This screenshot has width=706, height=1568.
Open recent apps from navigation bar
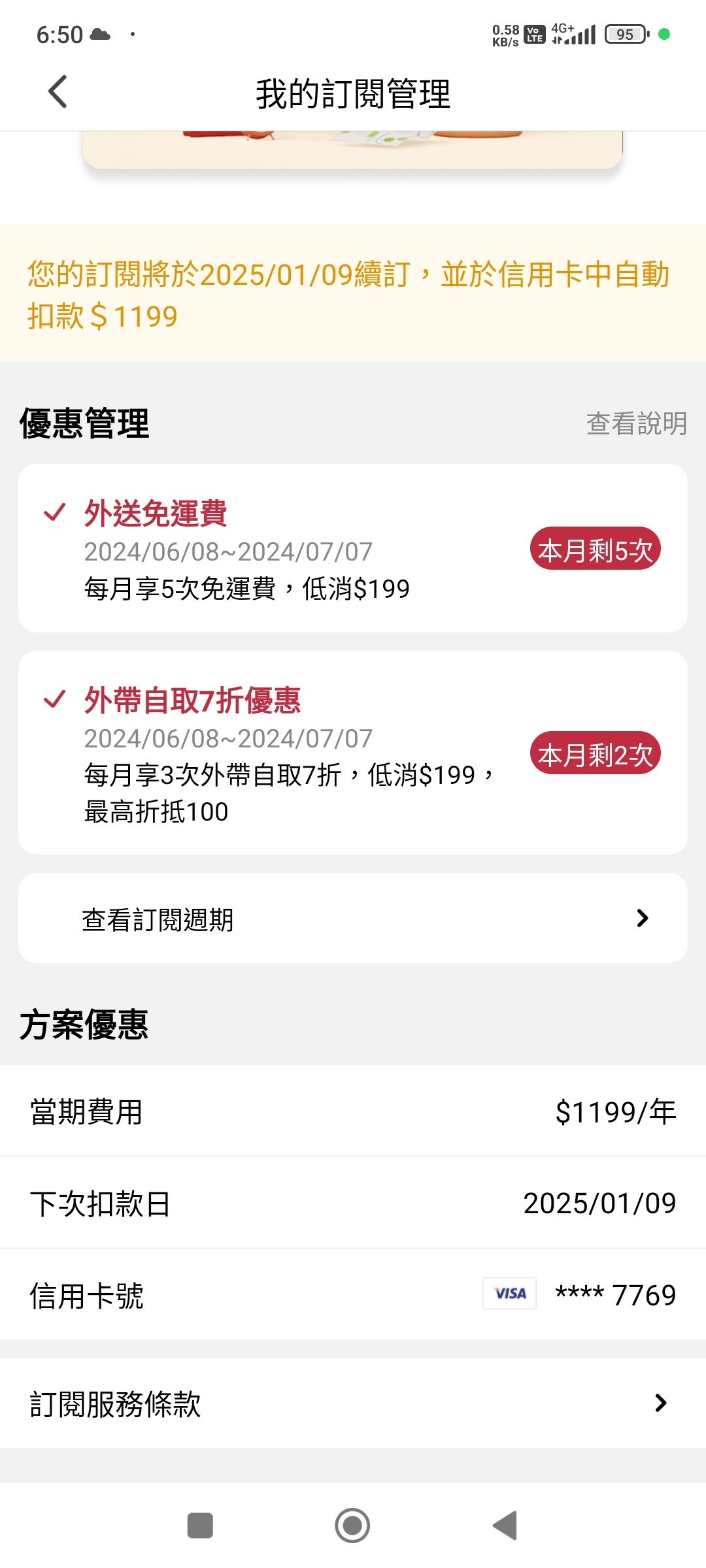tap(200, 1526)
